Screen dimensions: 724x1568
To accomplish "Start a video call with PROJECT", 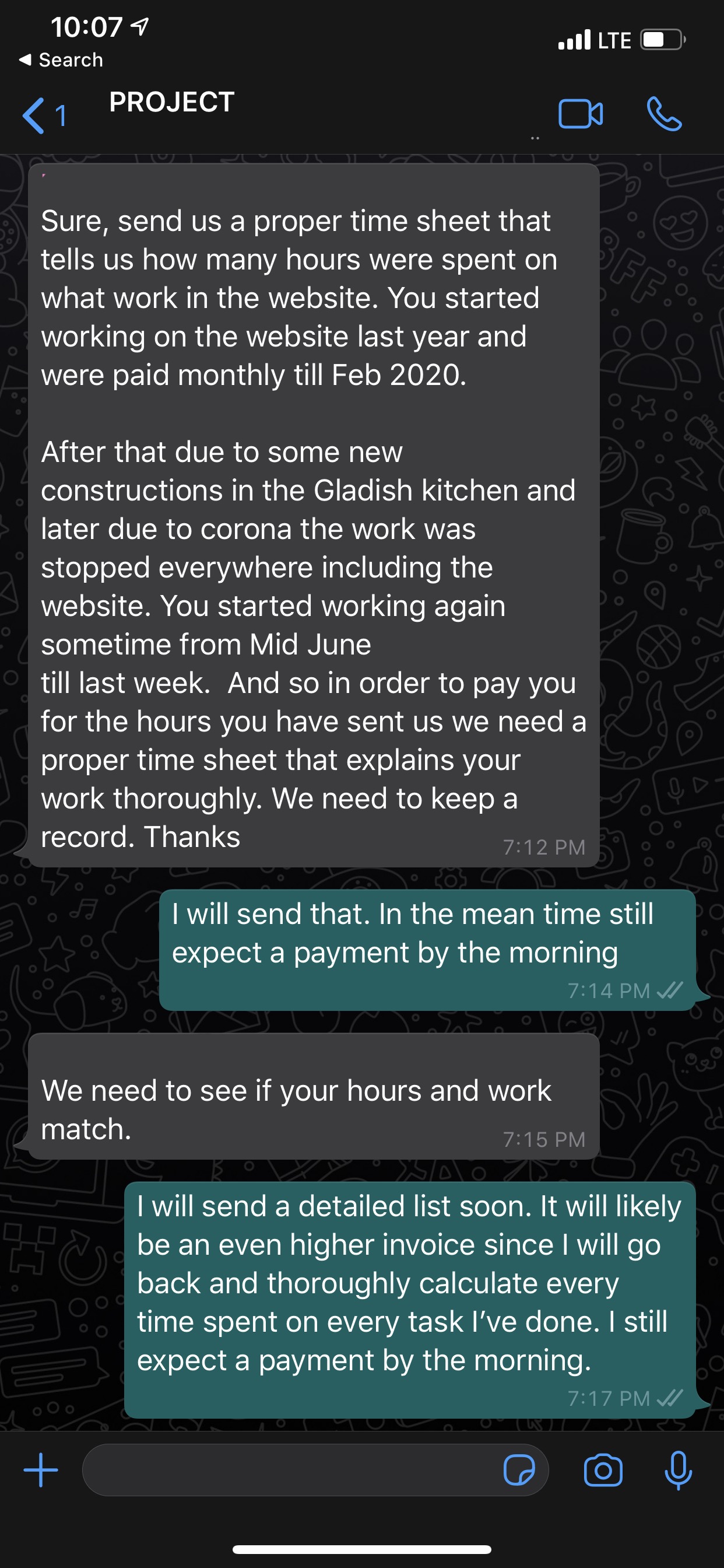I will pyautogui.click(x=581, y=114).
